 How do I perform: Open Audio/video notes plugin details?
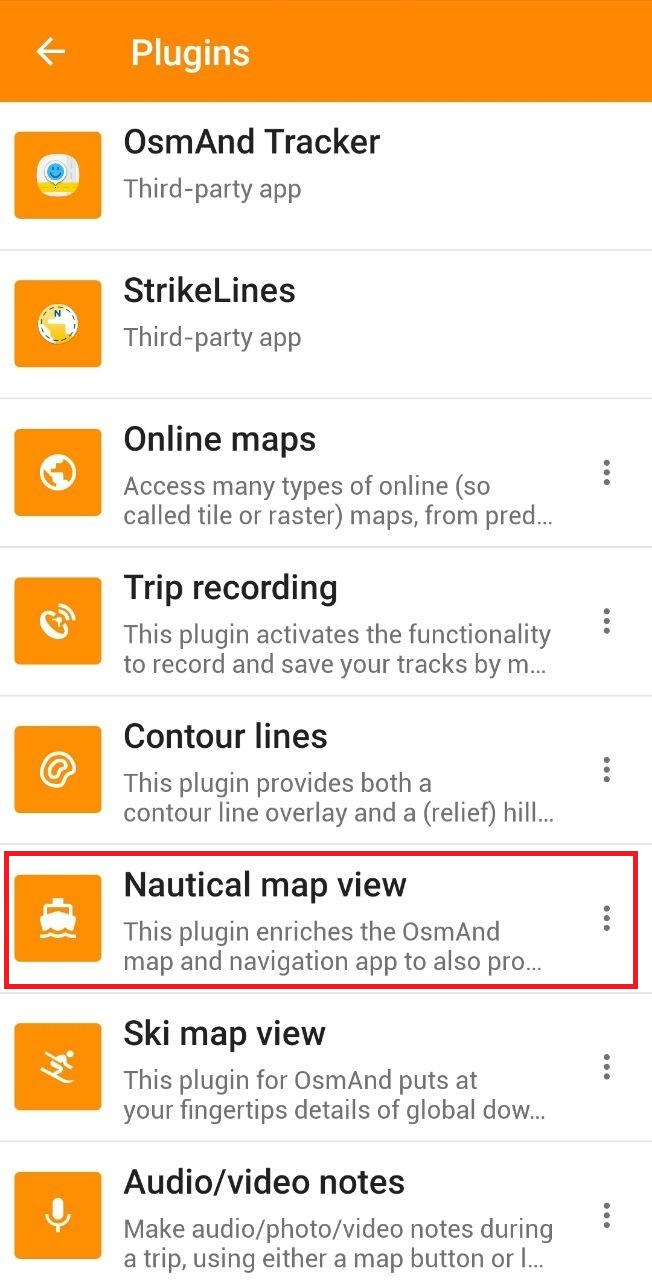[300, 1215]
